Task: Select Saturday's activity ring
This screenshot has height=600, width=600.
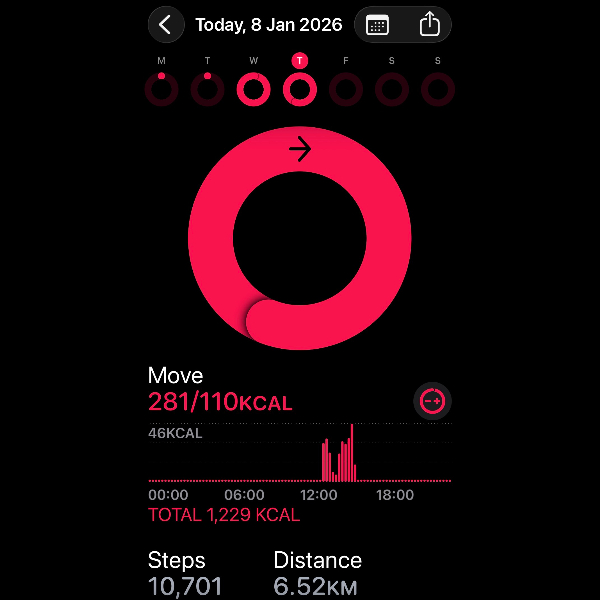Action: tap(392, 90)
